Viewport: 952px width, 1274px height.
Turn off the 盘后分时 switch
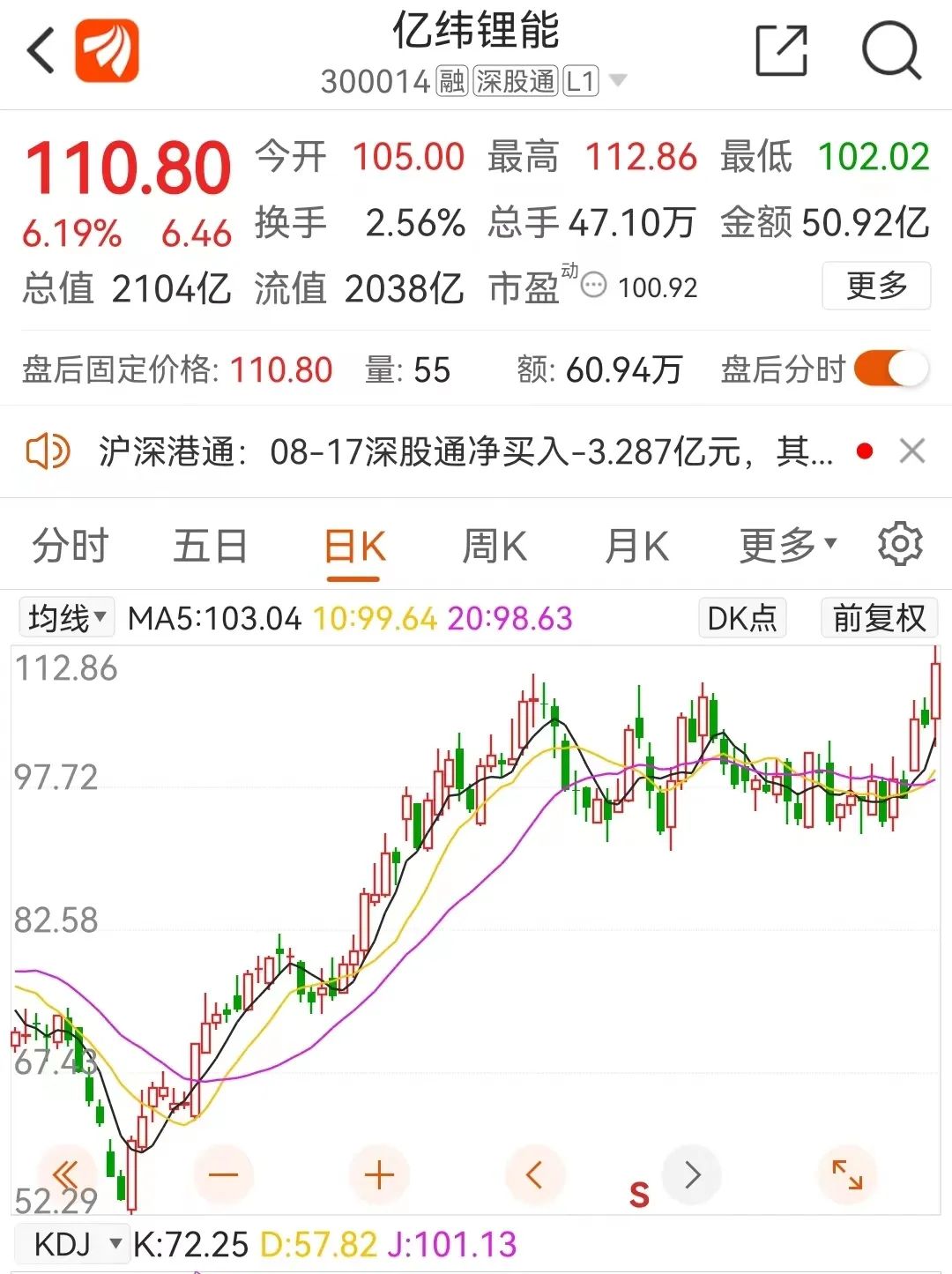point(890,369)
